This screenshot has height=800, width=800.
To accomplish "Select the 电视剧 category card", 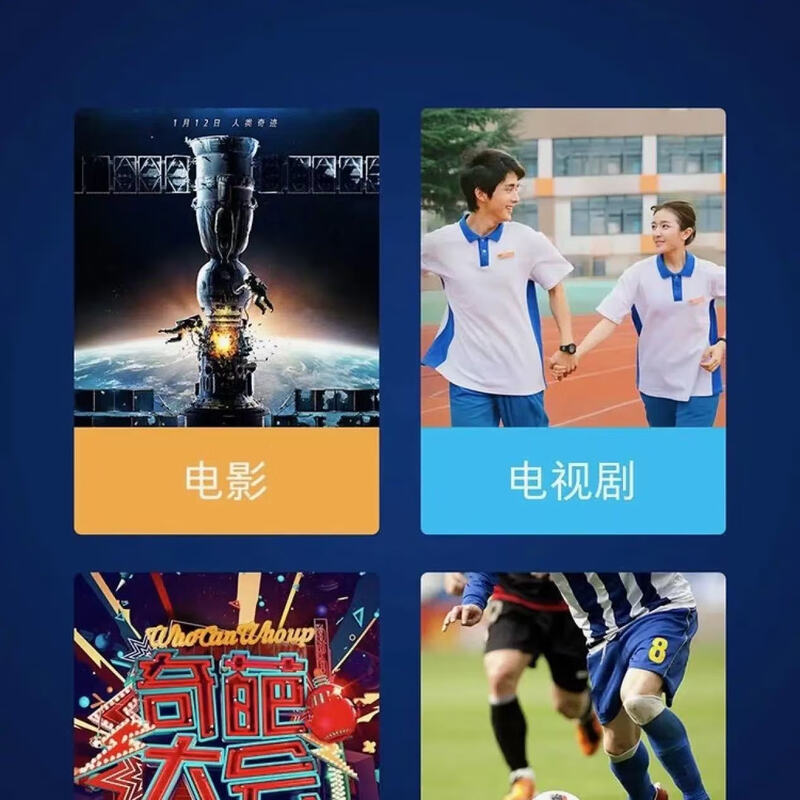I will [572, 321].
